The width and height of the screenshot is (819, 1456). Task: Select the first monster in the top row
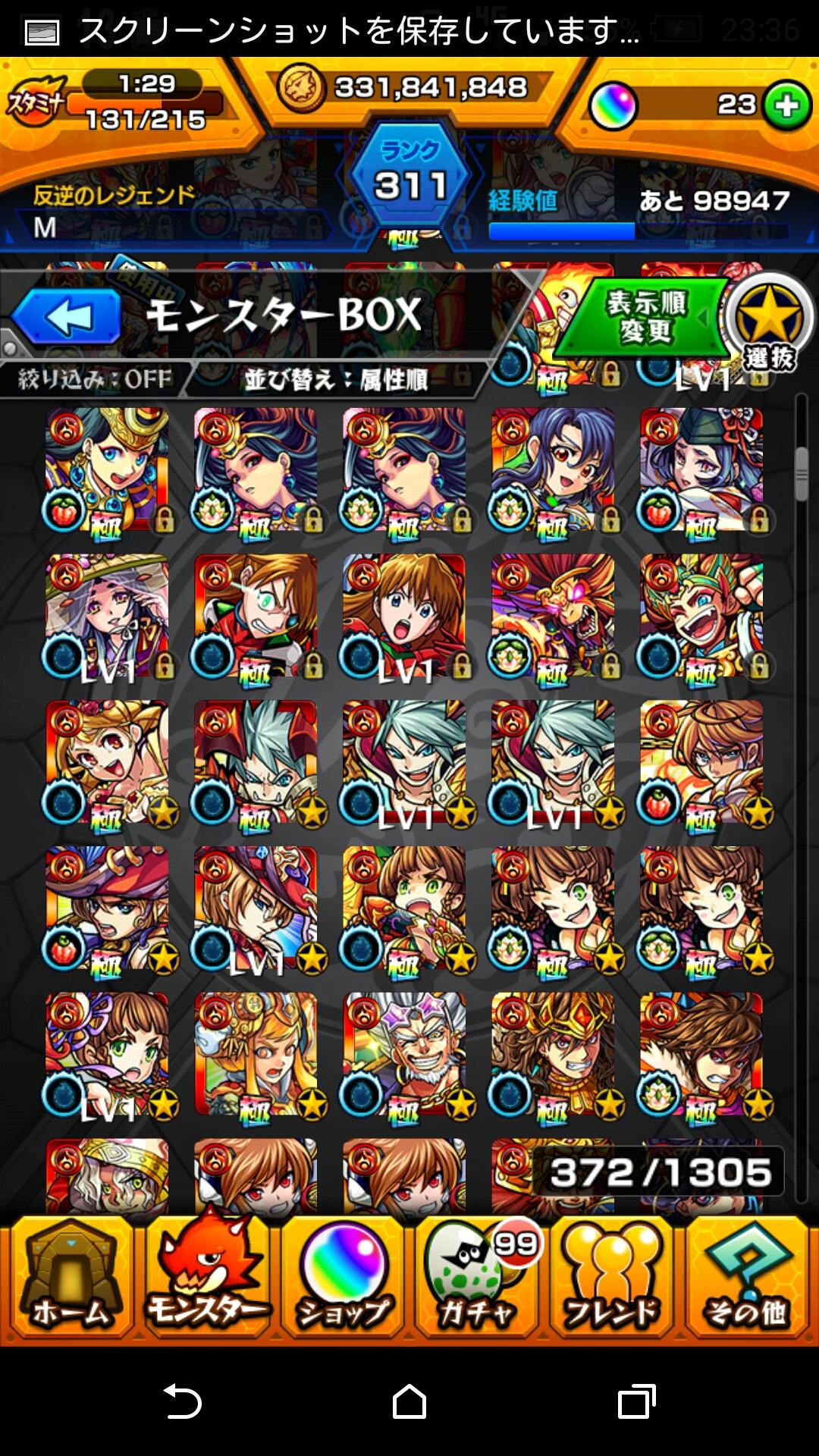108,470
